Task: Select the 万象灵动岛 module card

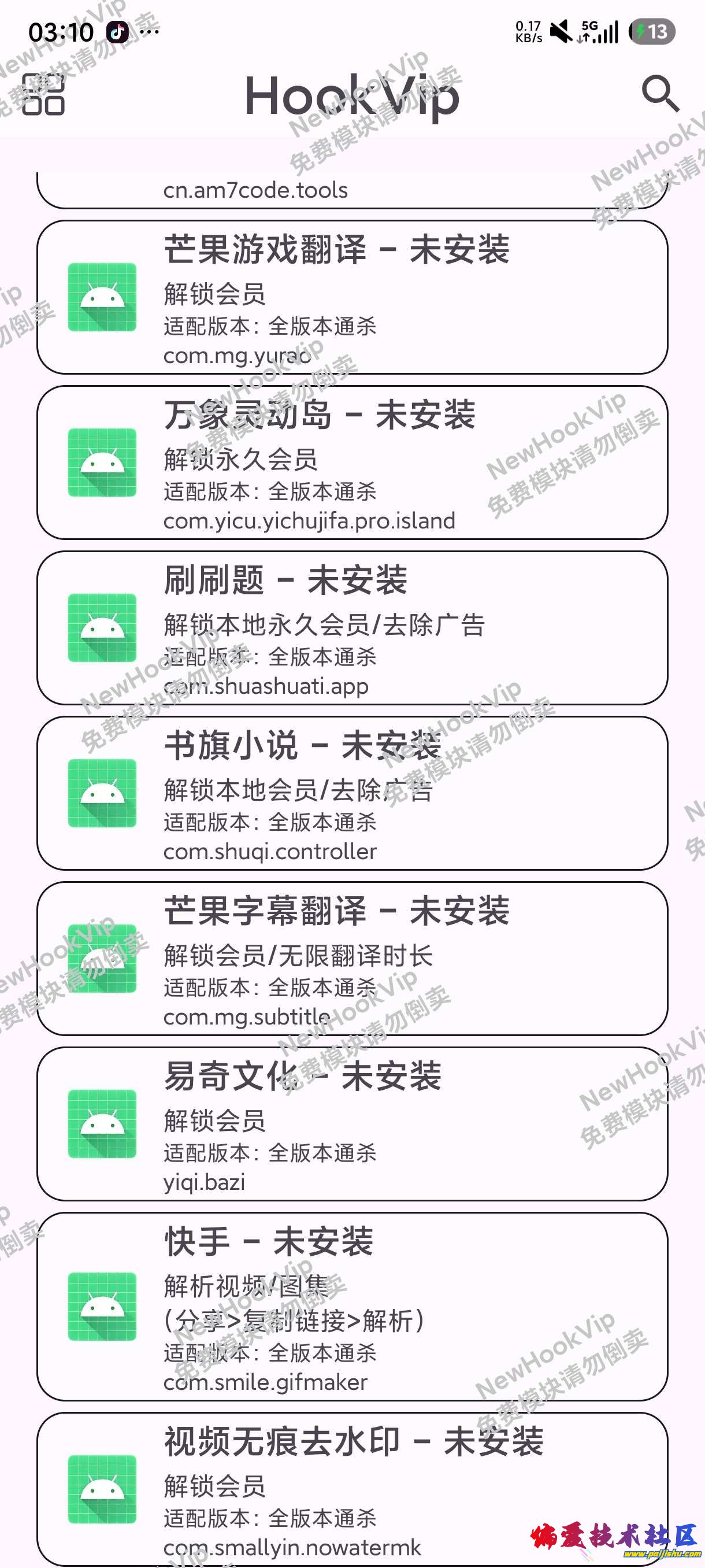Action: 352,463
